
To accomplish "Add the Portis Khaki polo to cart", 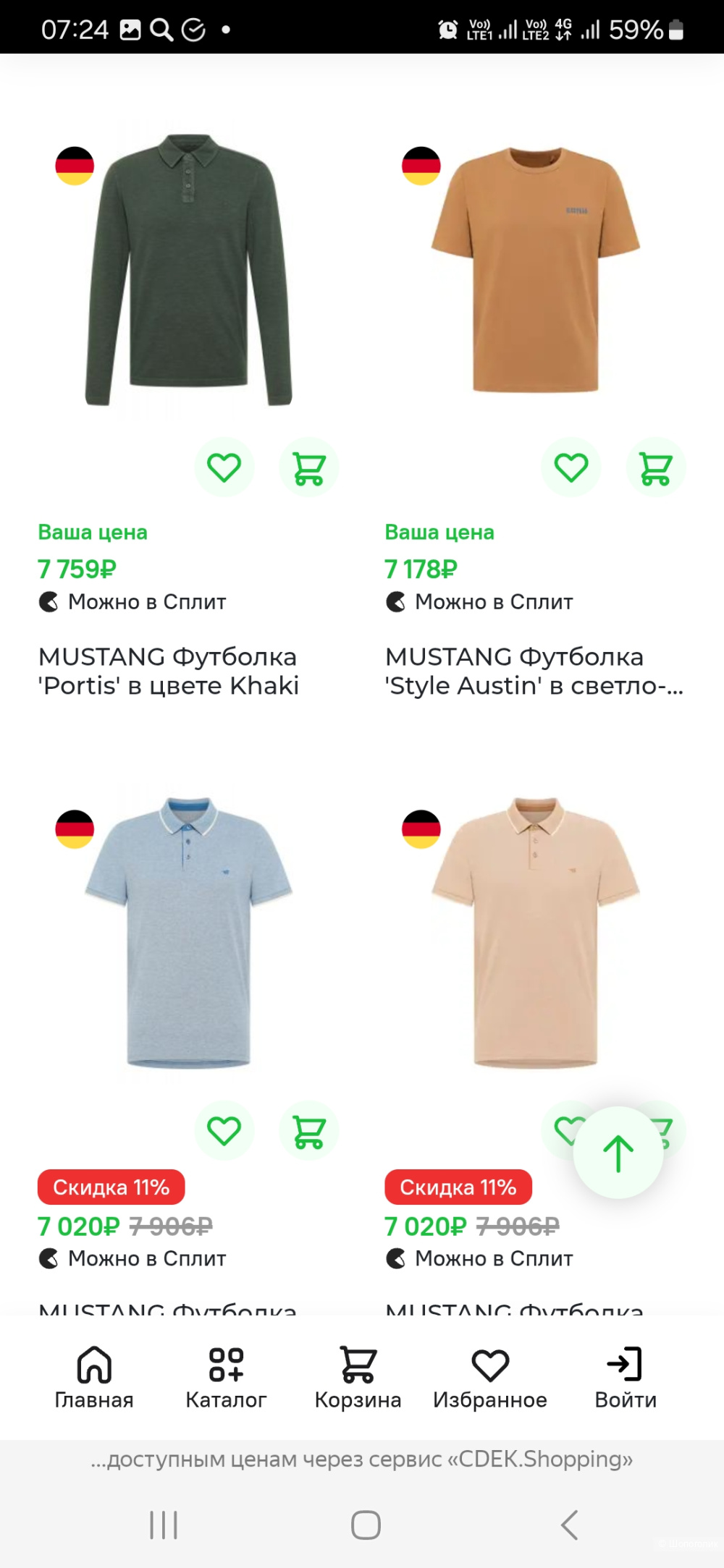I will (x=309, y=467).
